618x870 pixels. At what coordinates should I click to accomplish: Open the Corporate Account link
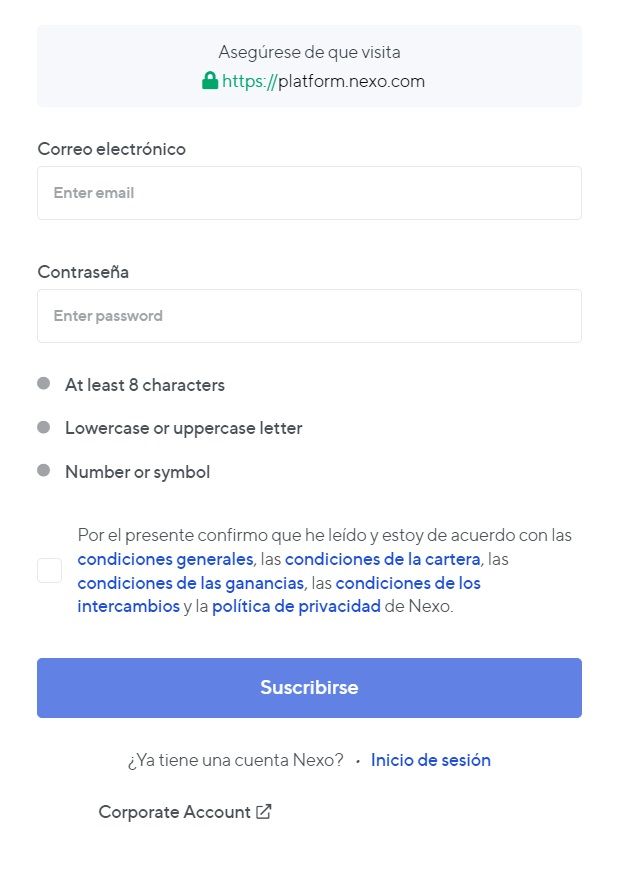click(x=185, y=812)
